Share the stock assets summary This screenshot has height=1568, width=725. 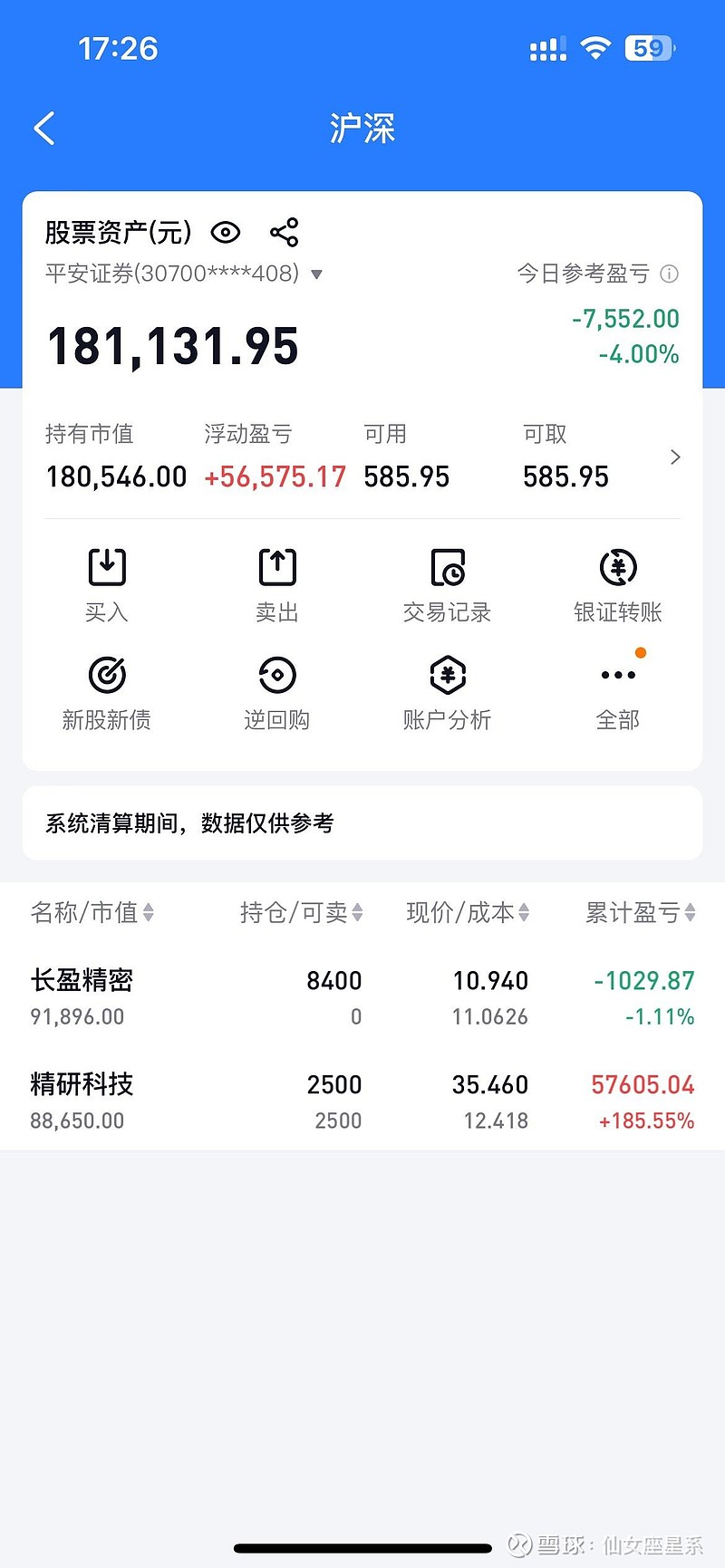285,233
